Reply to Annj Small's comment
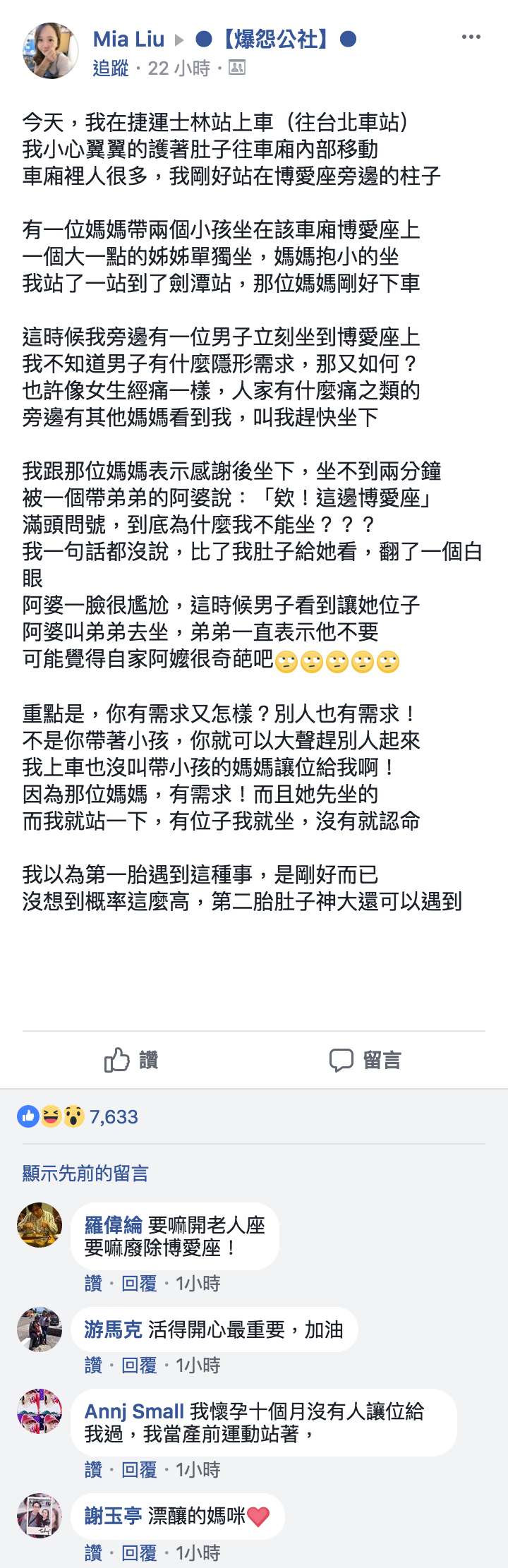The width and height of the screenshot is (508, 1568). coord(139,1470)
